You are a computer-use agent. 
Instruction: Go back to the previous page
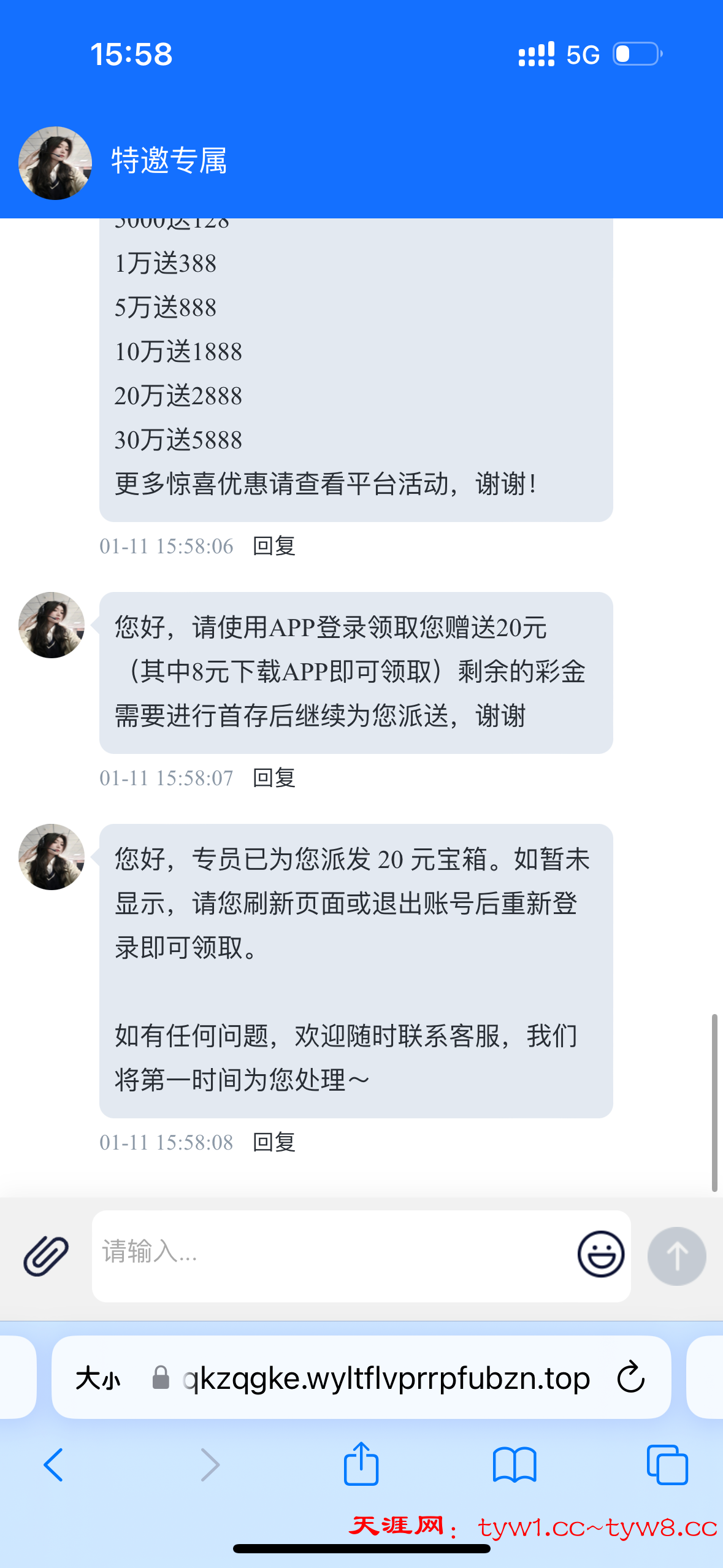point(54,1465)
